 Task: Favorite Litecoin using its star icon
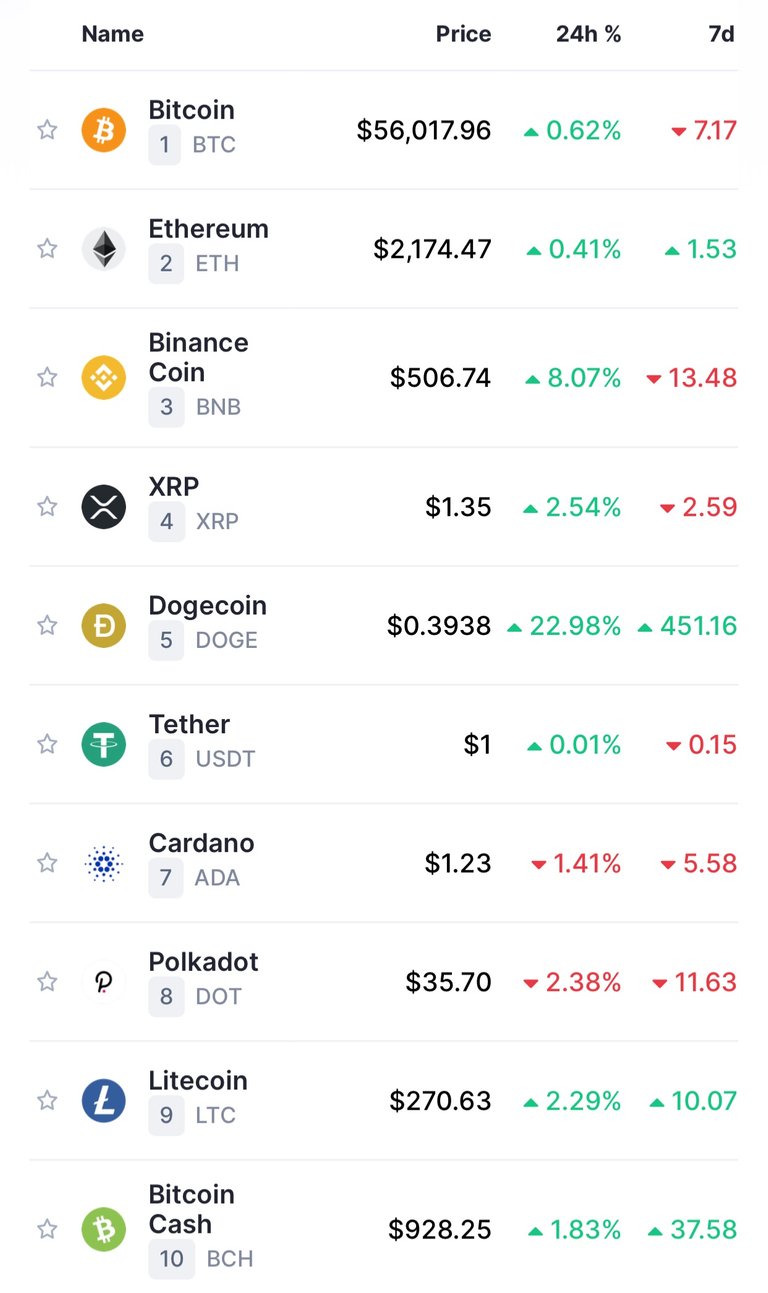(47, 1100)
